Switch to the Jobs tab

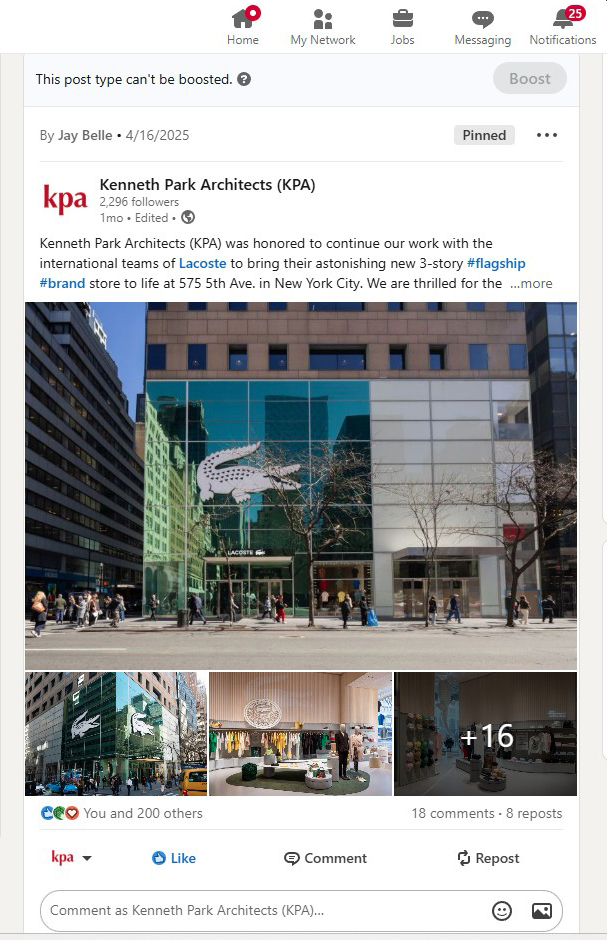tap(402, 26)
